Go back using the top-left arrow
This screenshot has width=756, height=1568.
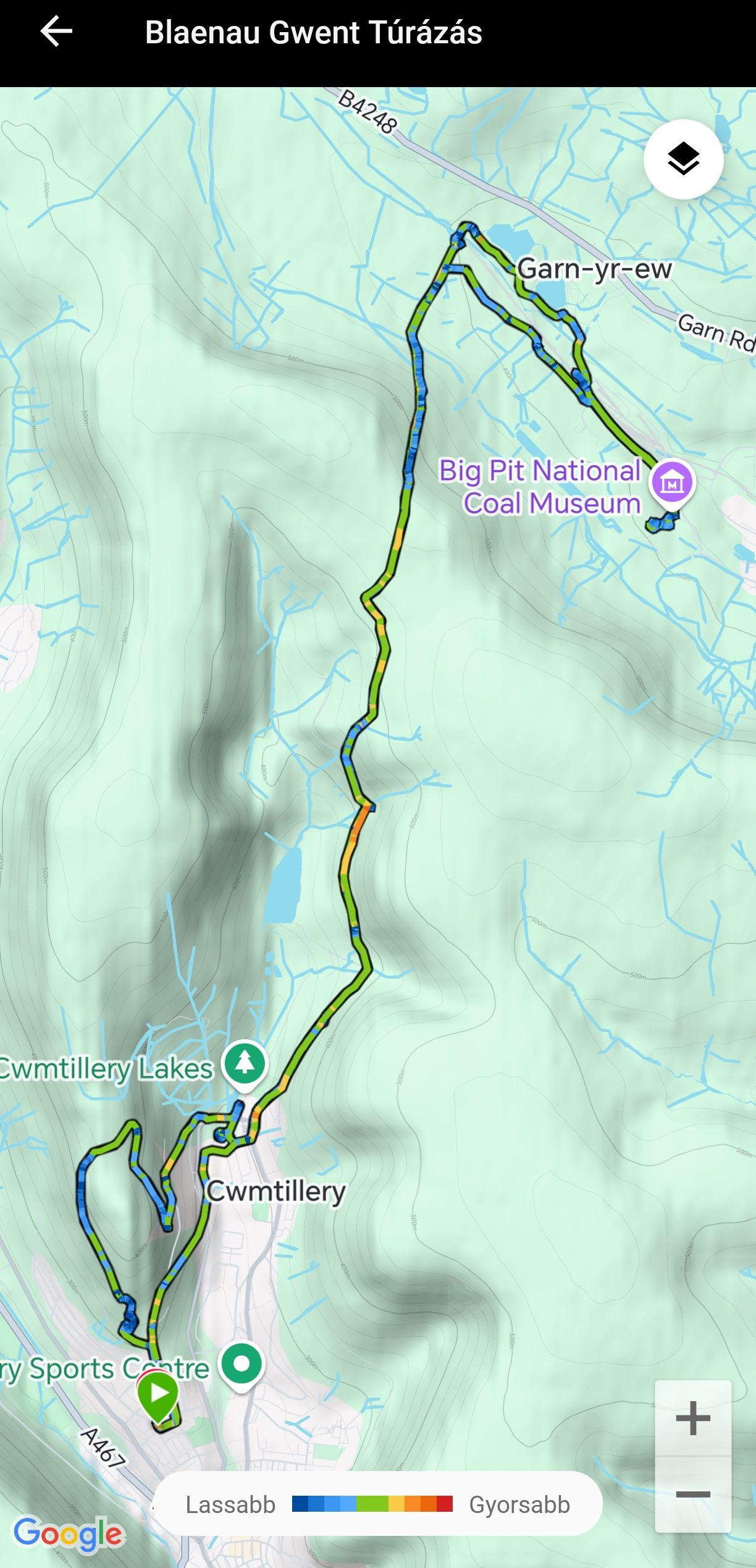tap(56, 32)
